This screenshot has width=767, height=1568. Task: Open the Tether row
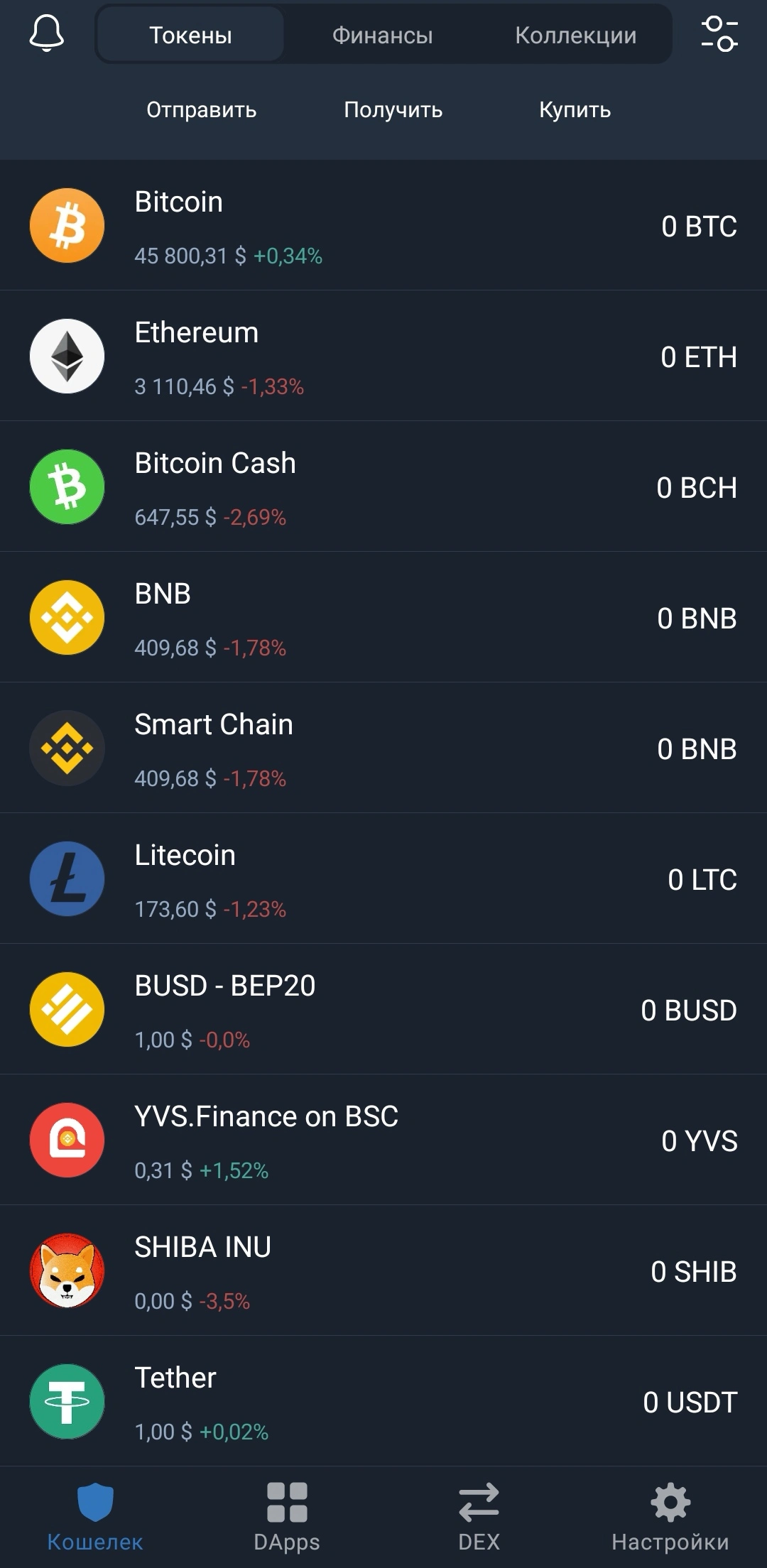tap(383, 1401)
